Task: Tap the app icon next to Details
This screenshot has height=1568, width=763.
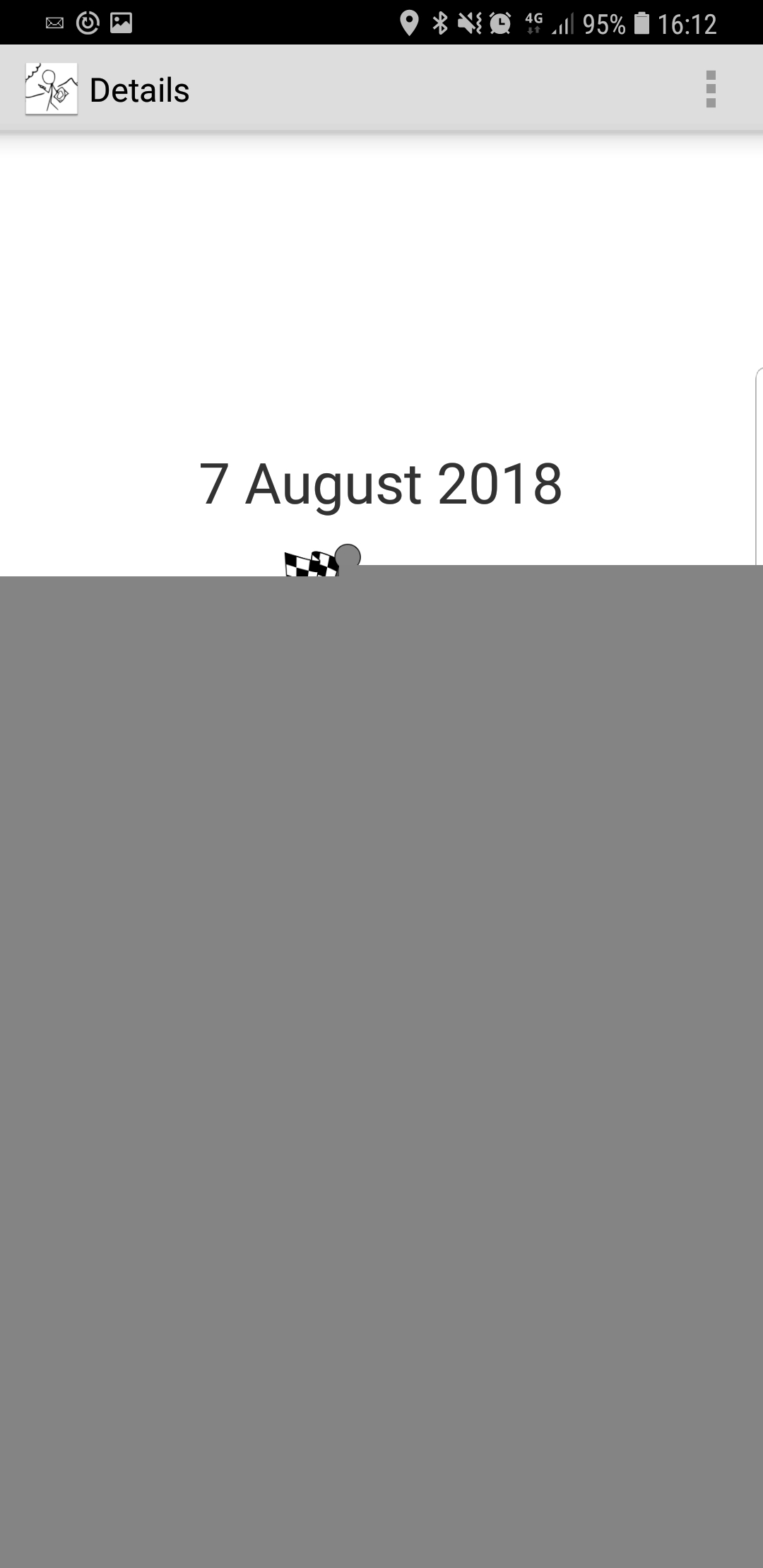Action: coord(52,89)
